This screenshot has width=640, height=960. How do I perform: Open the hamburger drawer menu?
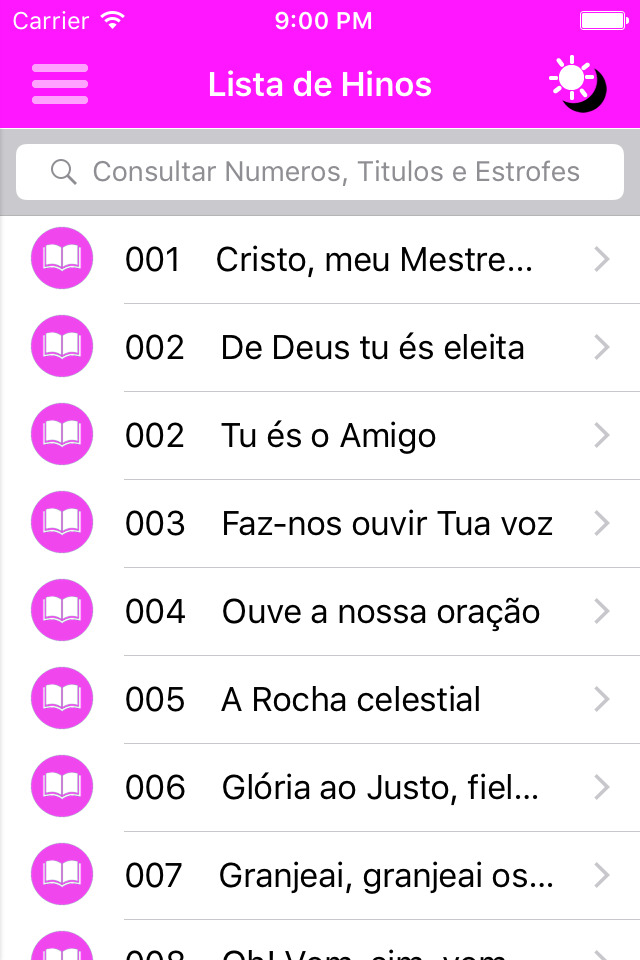pyautogui.click(x=60, y=84)
